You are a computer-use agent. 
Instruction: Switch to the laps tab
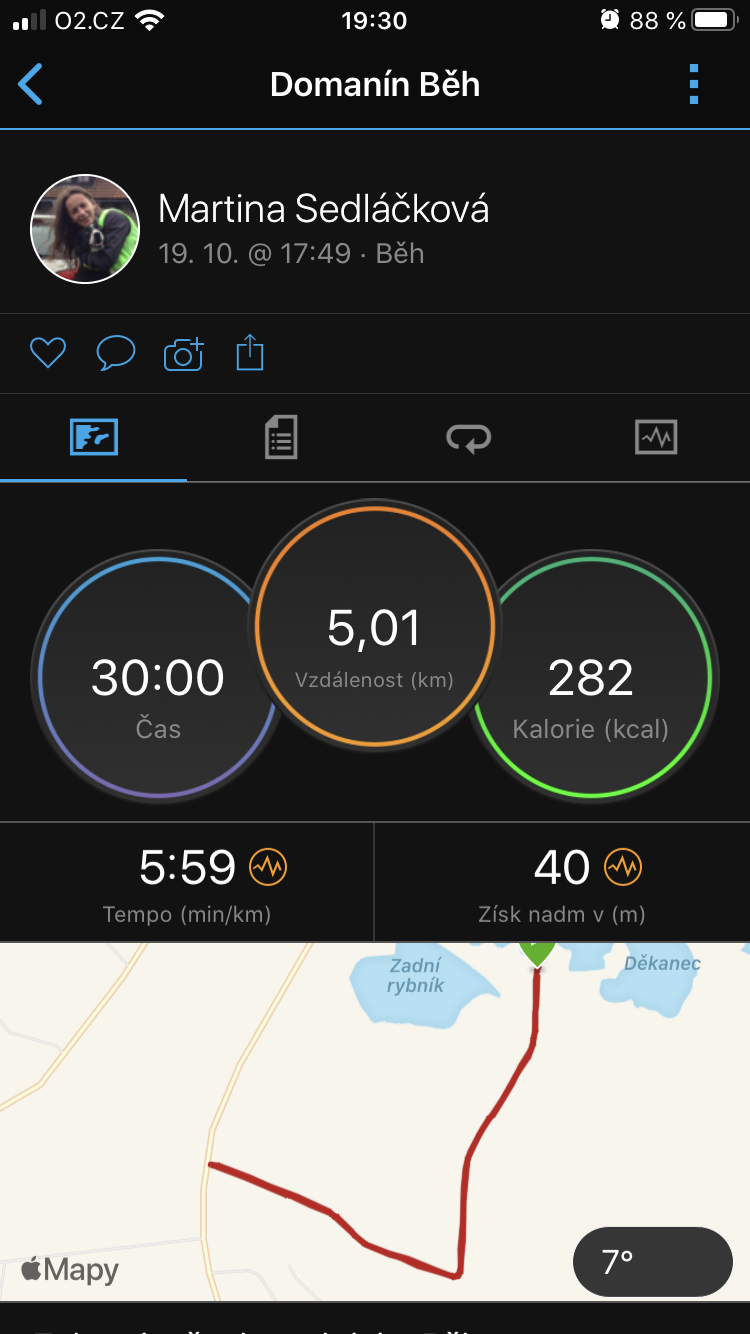[x=468, y=438]
